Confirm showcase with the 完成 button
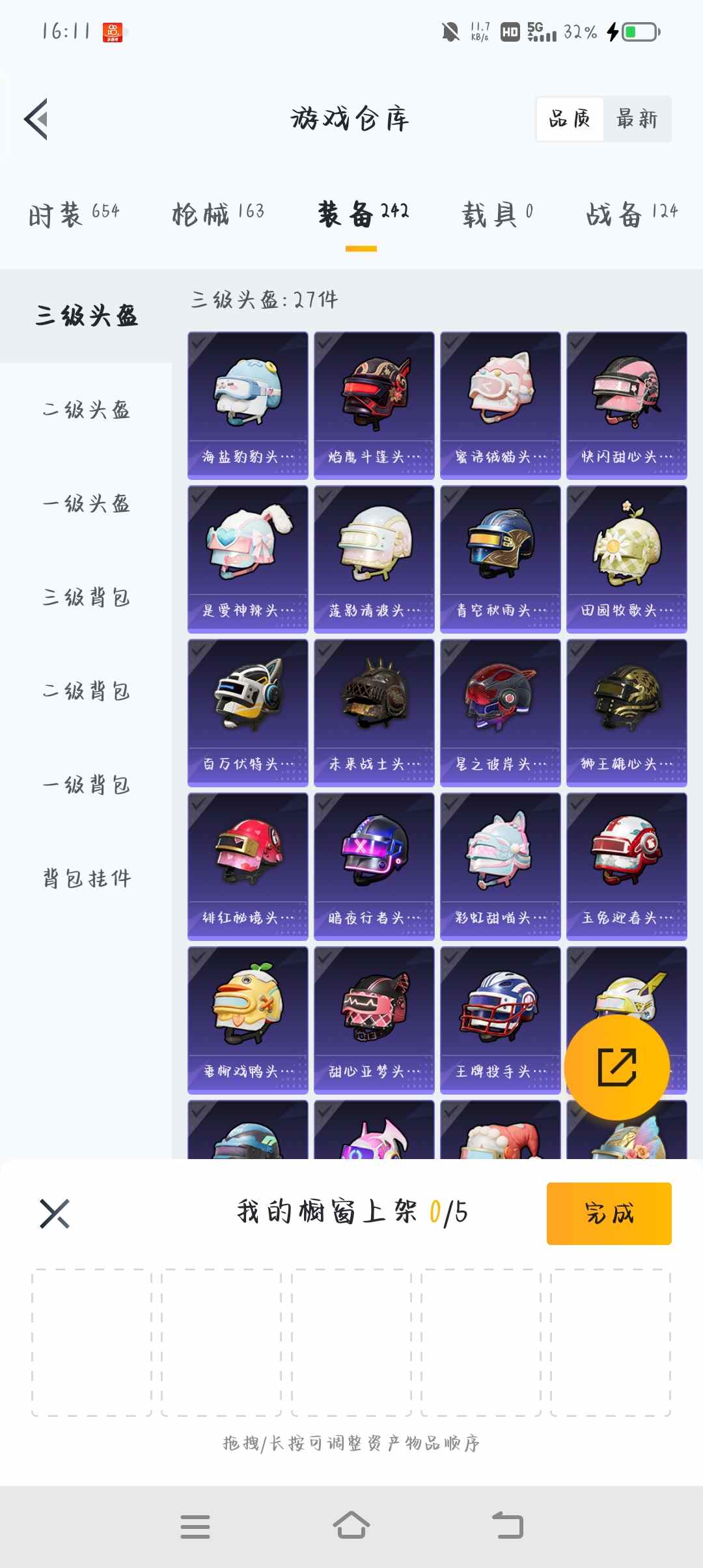 609,1213
